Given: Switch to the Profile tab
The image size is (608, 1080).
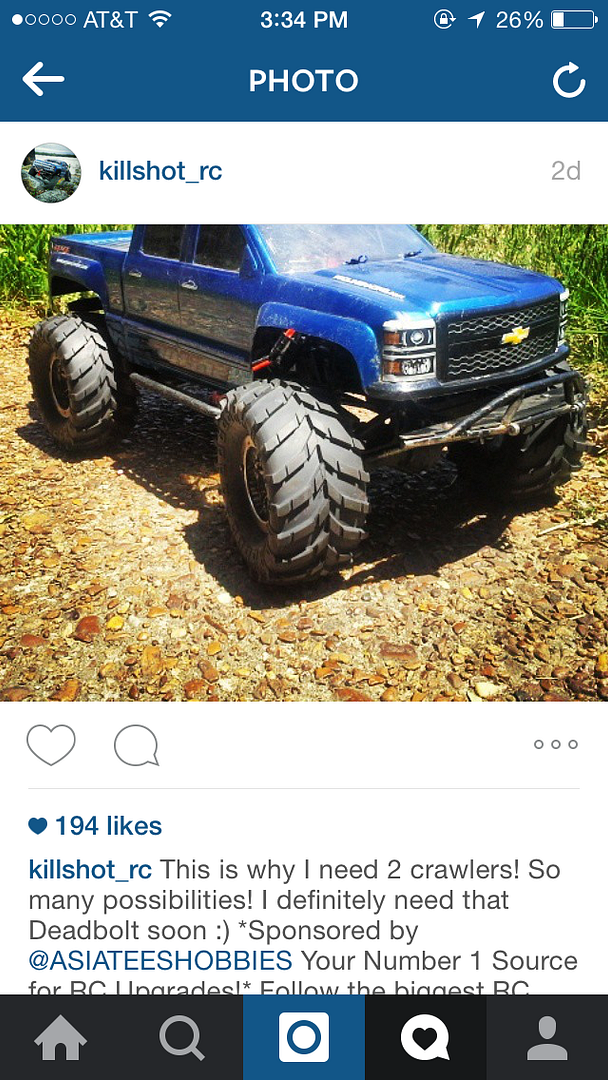Looking at the screenshot, I should pyautogui.click(x=547, y=1038).
